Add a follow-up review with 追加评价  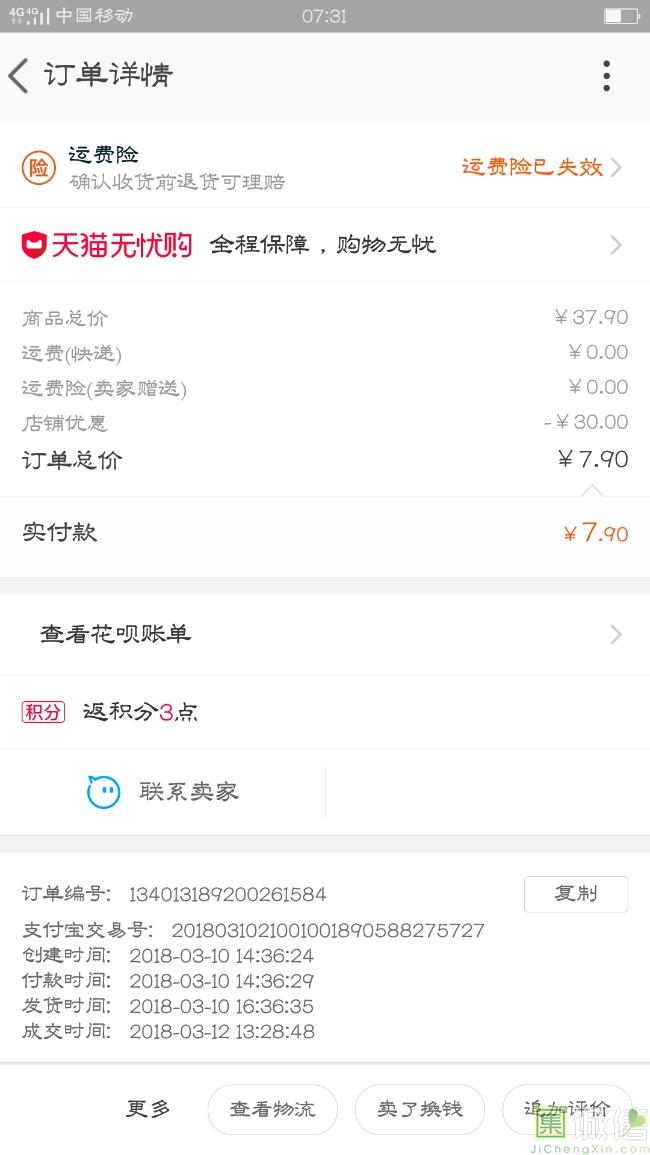pyautogui.click(x=567, y=1109)
